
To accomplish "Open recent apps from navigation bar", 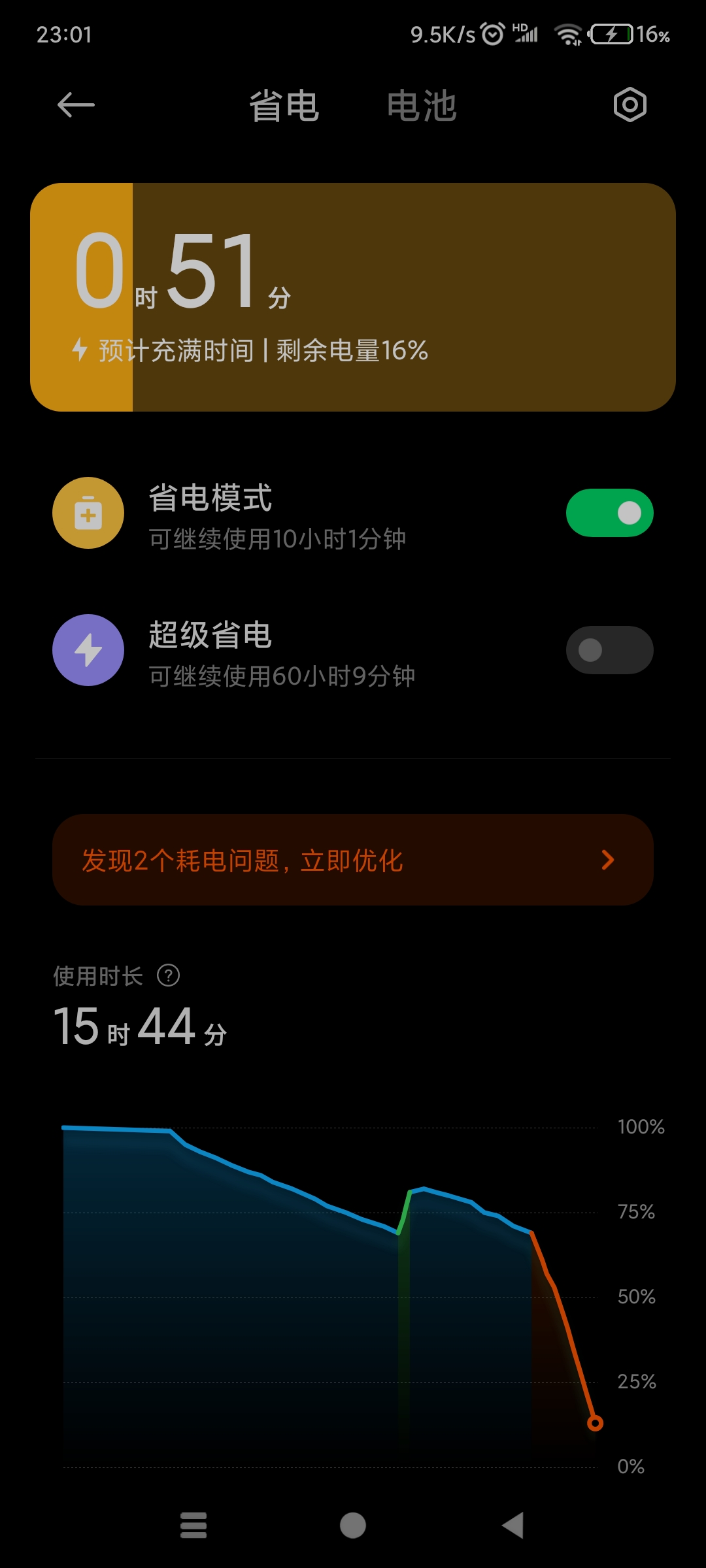I will 193,1526.
